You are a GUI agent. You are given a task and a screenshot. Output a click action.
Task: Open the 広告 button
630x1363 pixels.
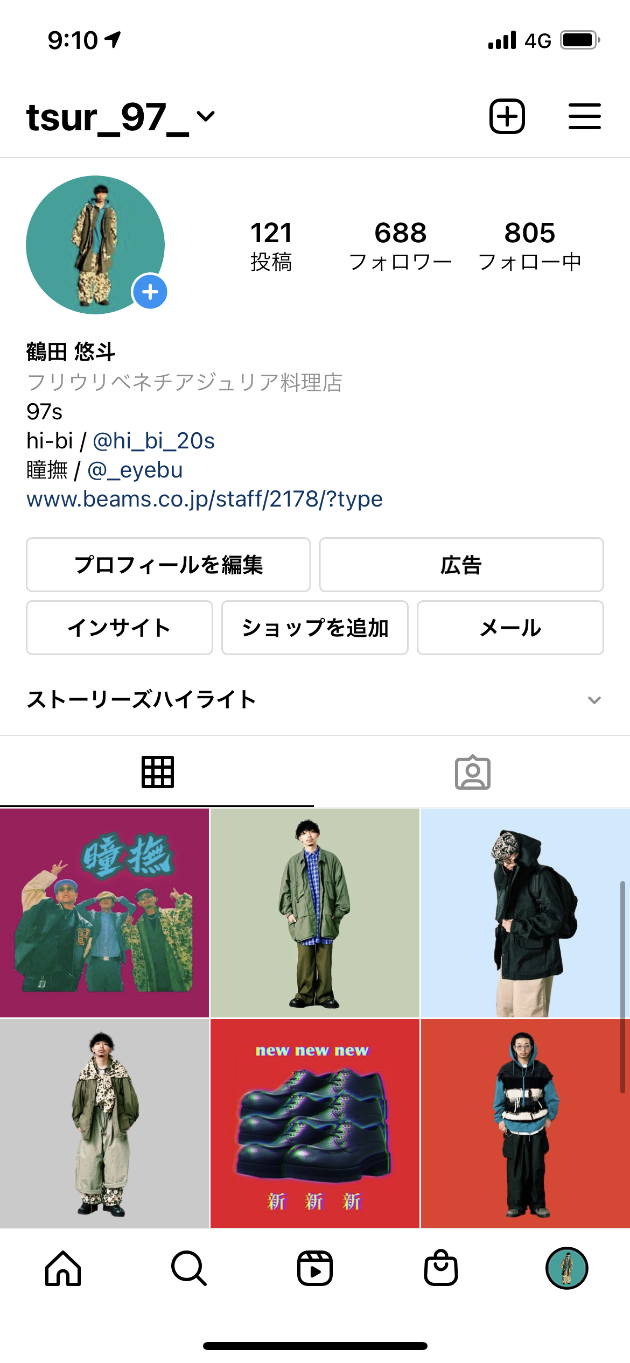pyautogui.click(x=461, y=565)
